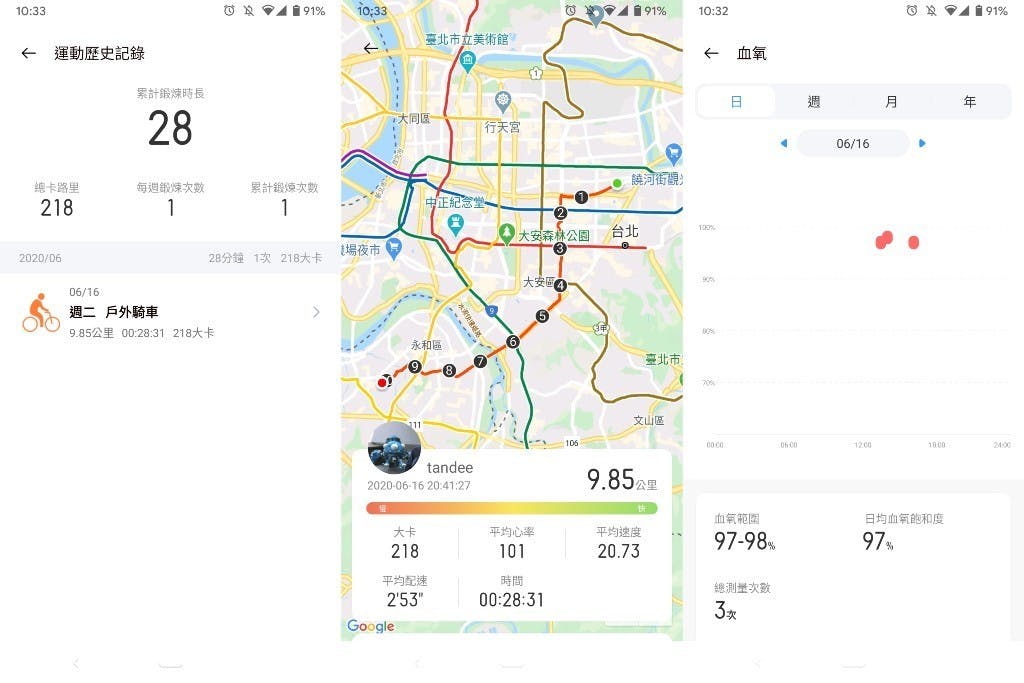Screen dimensions: 1024x683
Task: Open the 06/16 date picker
Action: click(852, 144)
